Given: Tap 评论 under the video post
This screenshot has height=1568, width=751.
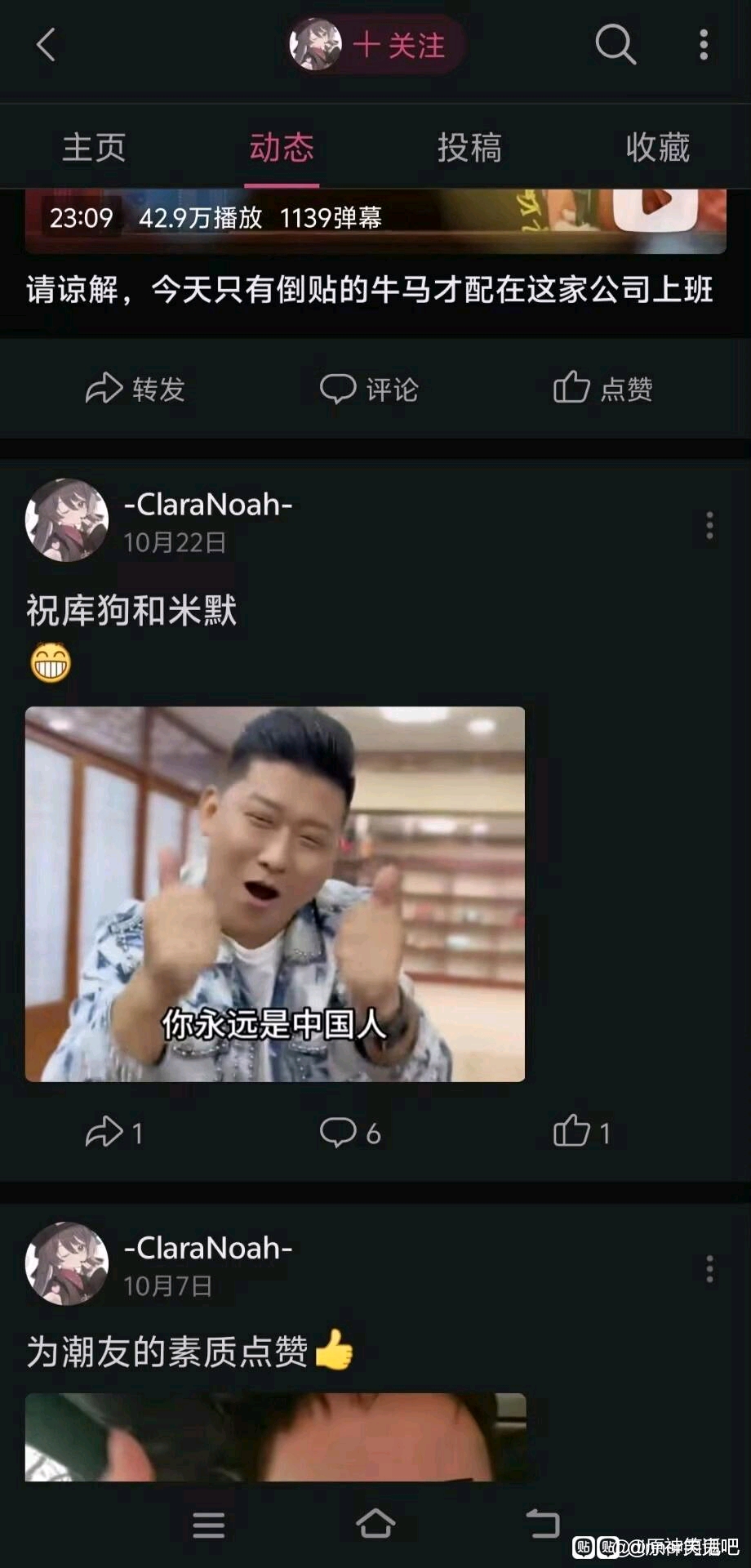Looking at the screenshot, I should pos(369,389).
